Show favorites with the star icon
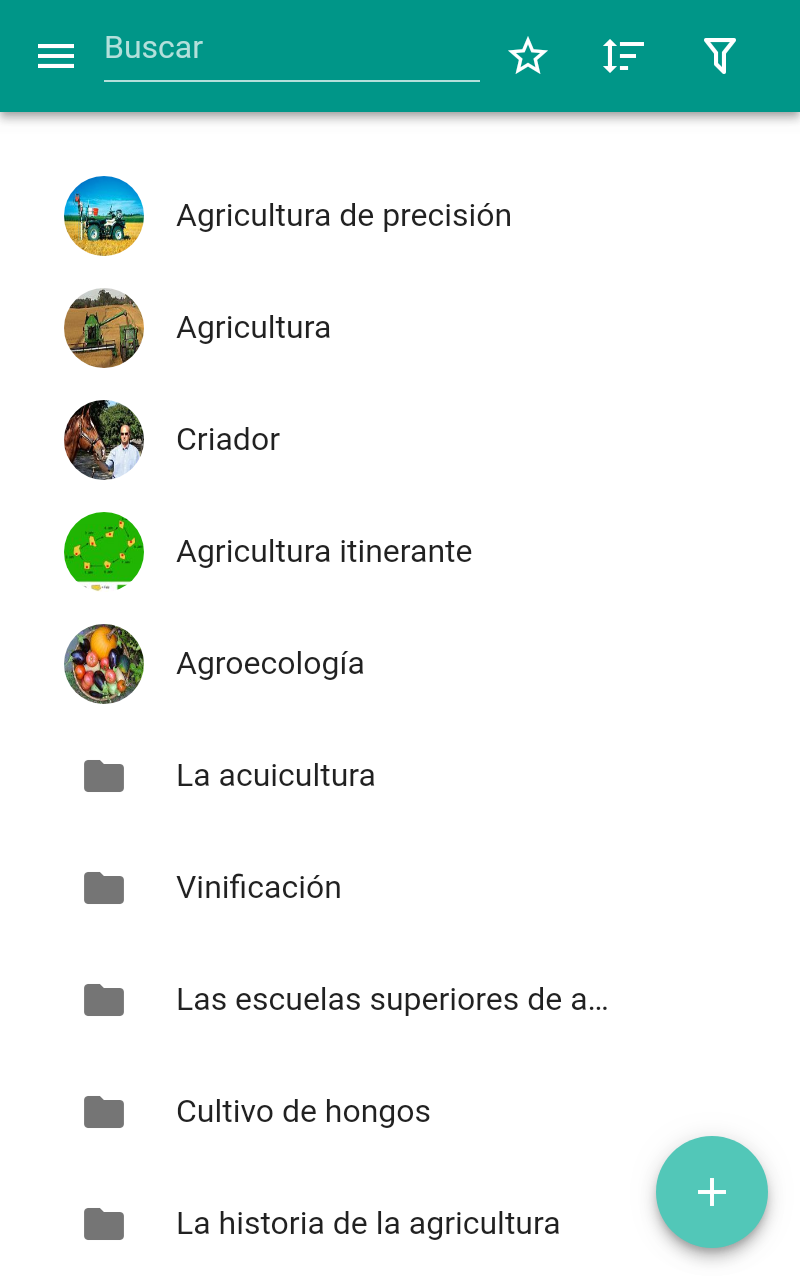The height and width of the screenshot is (1280, 800). (x=528, y=56)
